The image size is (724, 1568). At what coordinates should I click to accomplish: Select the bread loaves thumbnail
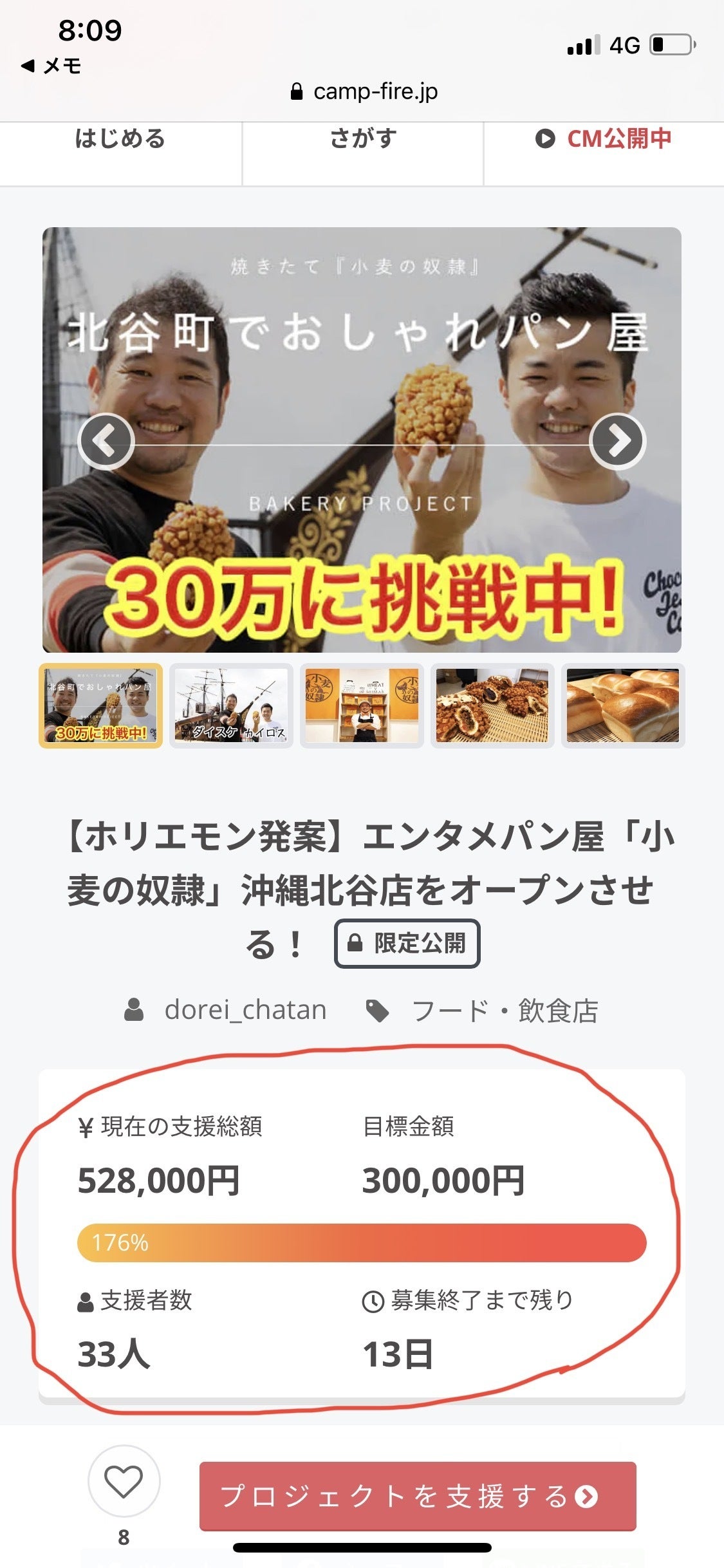point(623,706)
